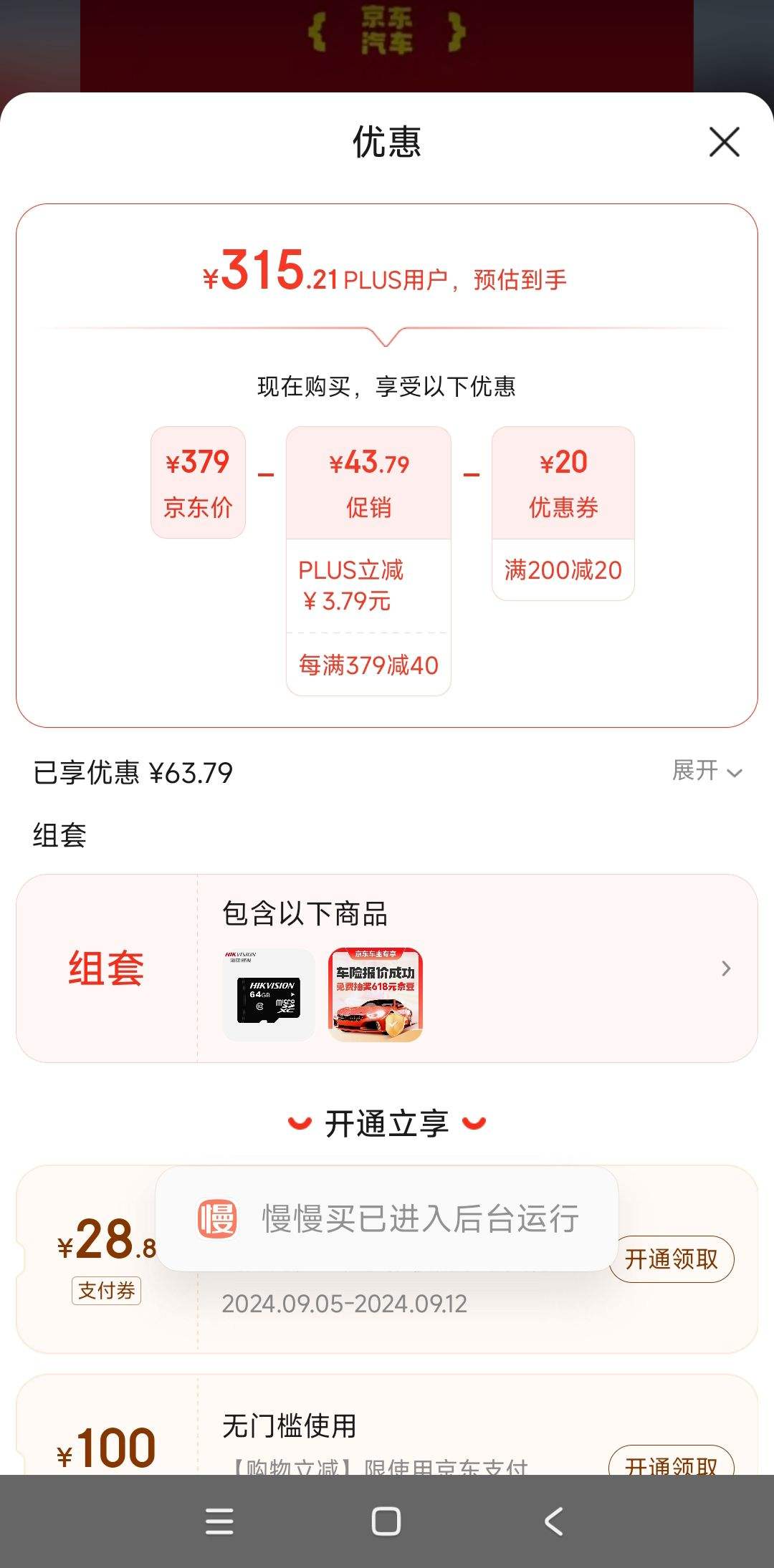Go back using the system back button

[x=553, y=1521]
